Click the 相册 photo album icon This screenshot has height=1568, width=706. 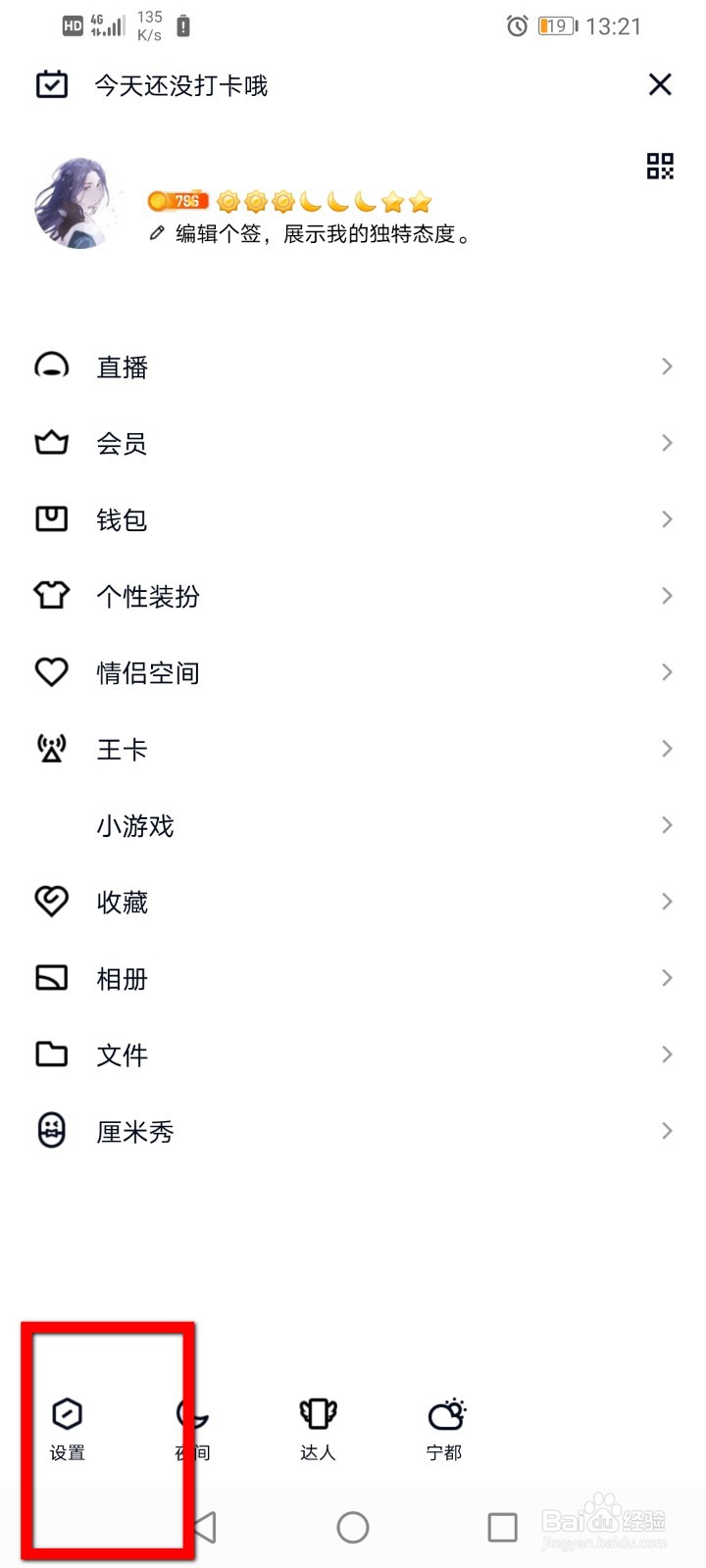[x=52, y=977]
